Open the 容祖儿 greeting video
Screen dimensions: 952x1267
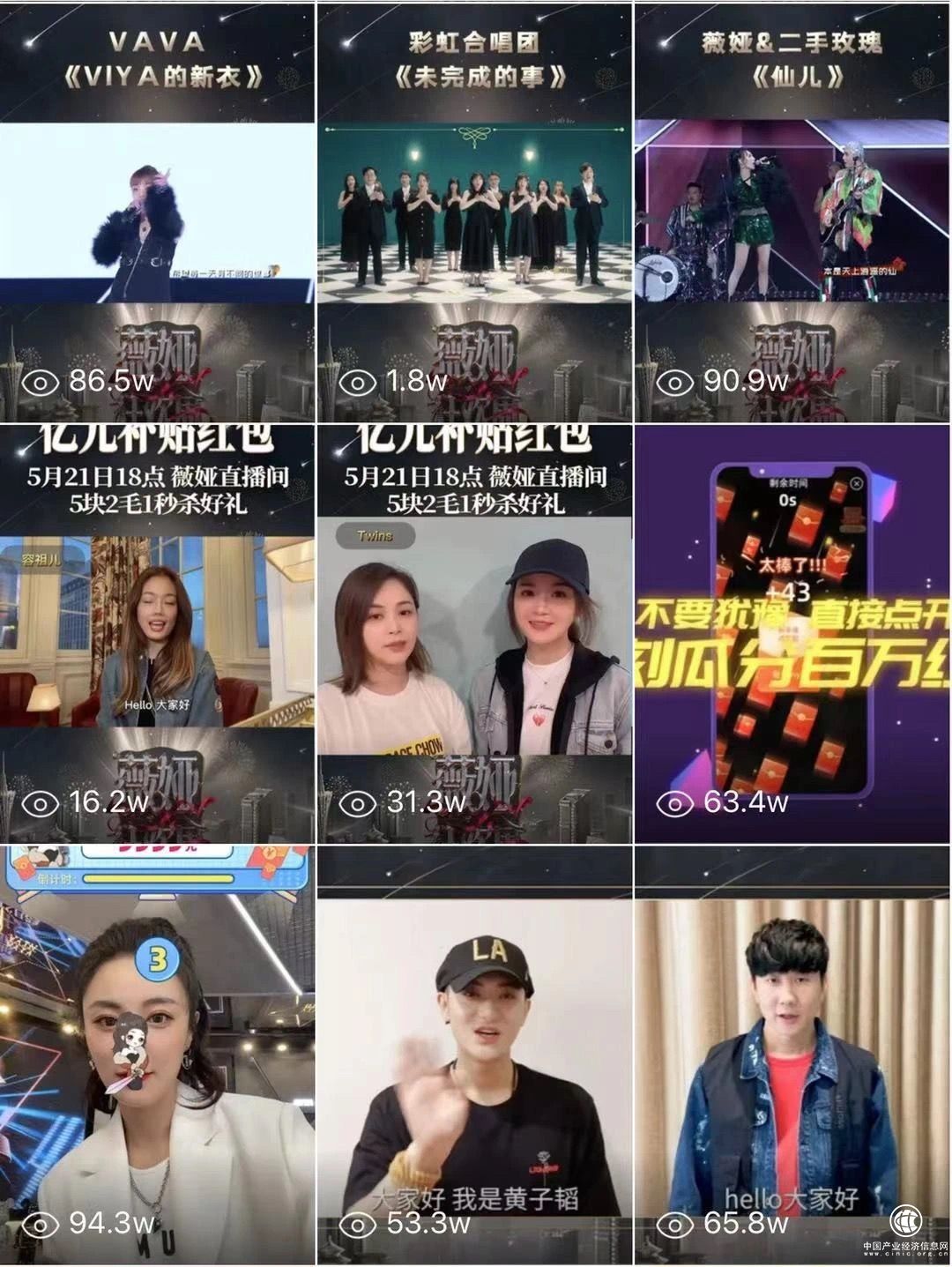click(157, 633)
